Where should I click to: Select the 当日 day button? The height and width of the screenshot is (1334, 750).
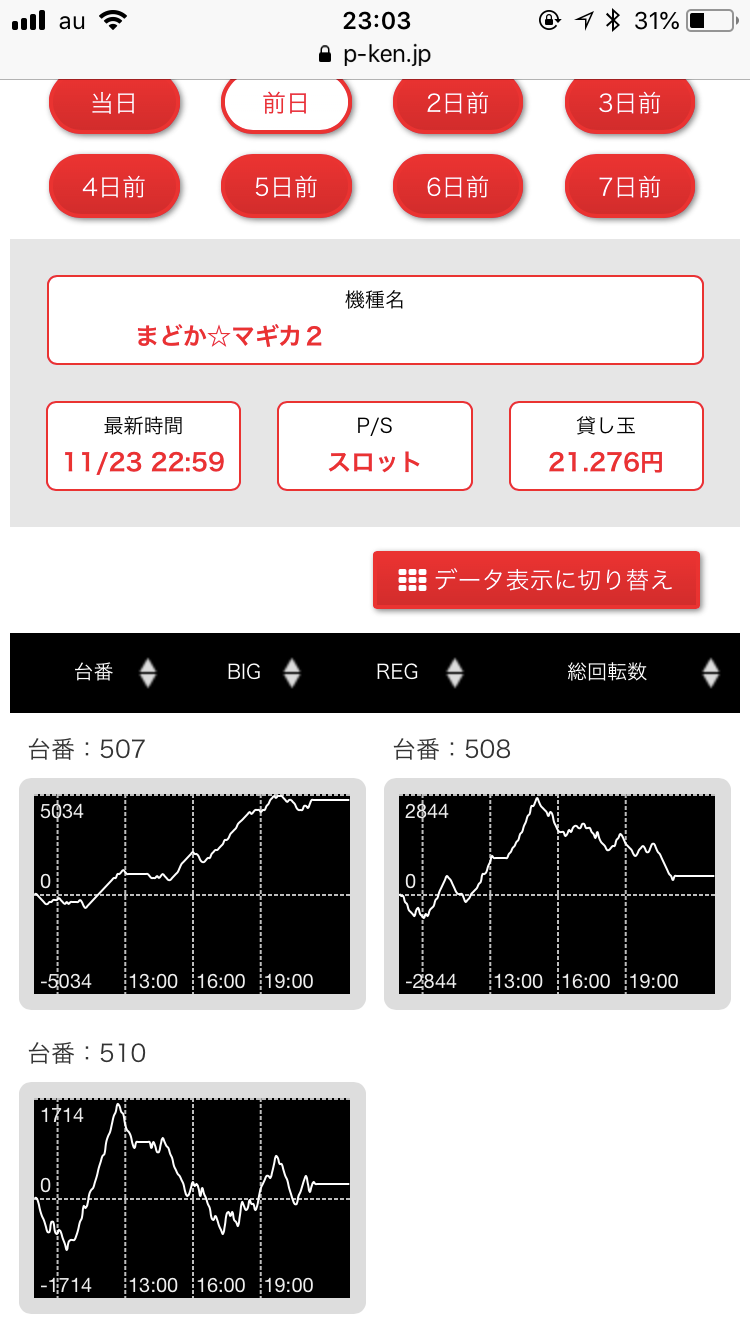114,104
